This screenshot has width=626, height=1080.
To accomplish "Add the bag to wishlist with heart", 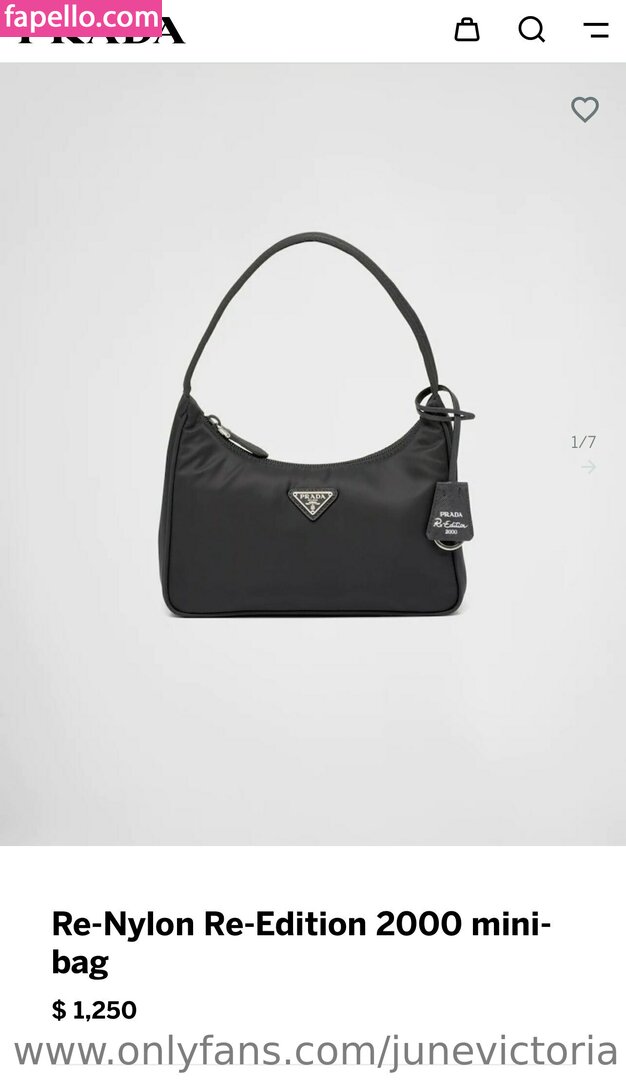I will click(585, 109).
